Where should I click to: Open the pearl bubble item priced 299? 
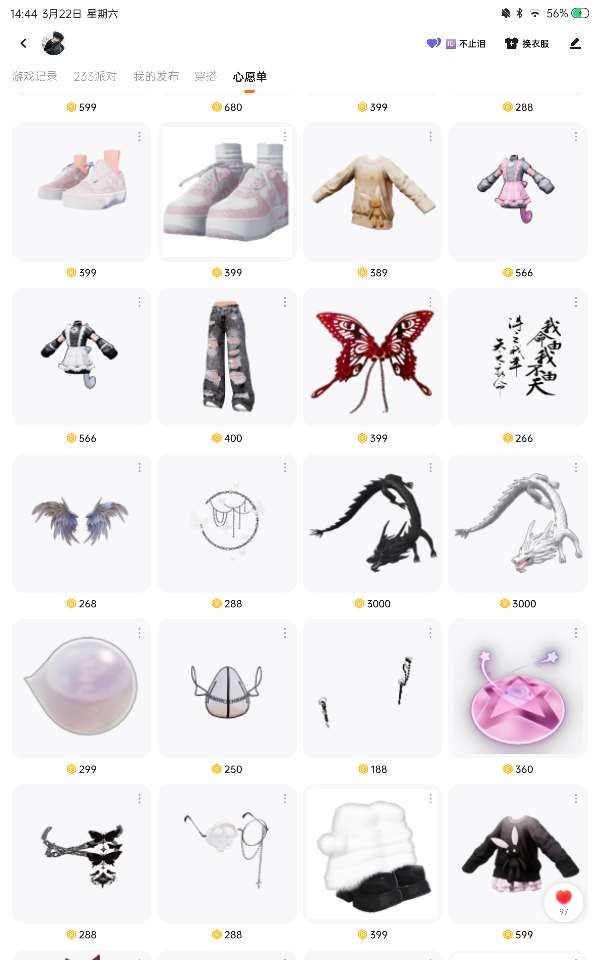(x=81, y=688)
